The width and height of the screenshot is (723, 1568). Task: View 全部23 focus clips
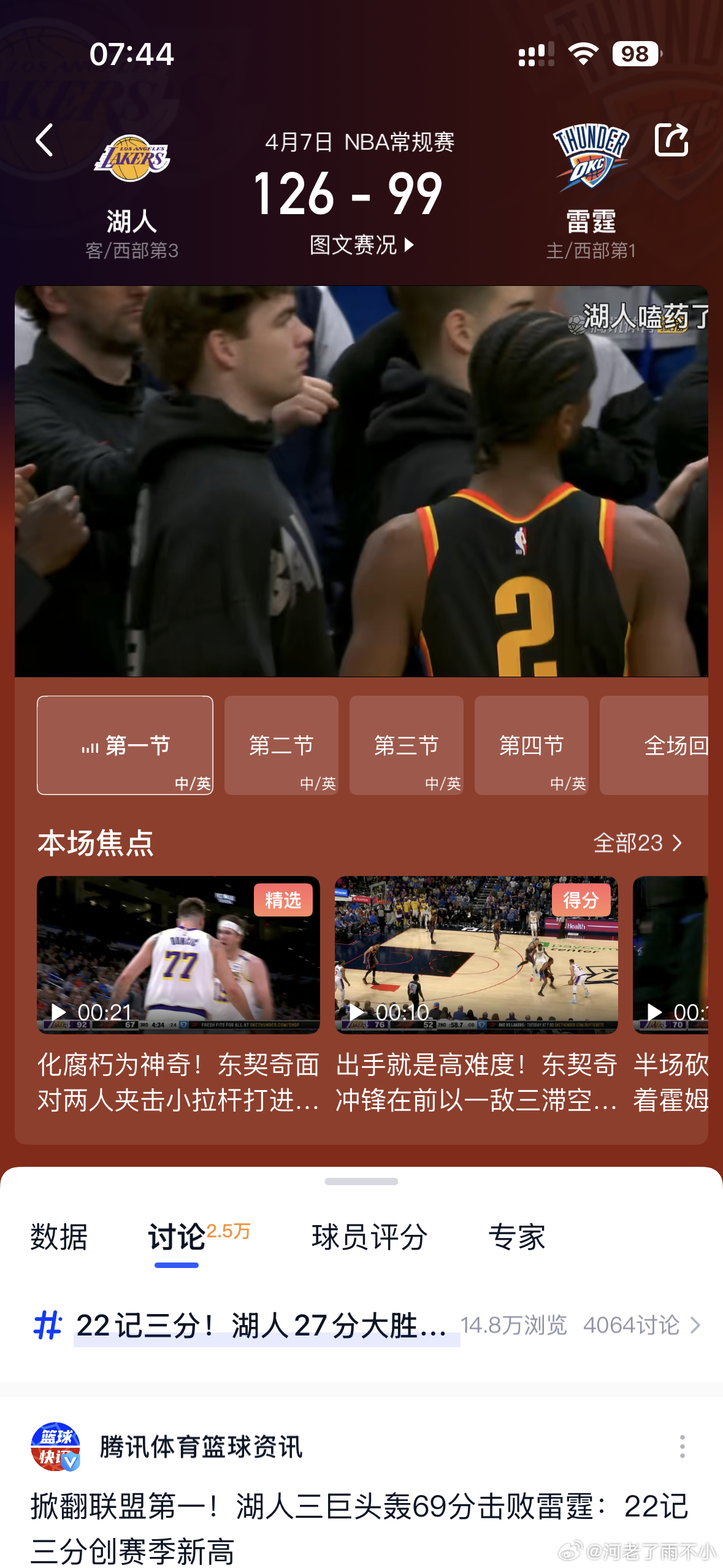[638, 843]
